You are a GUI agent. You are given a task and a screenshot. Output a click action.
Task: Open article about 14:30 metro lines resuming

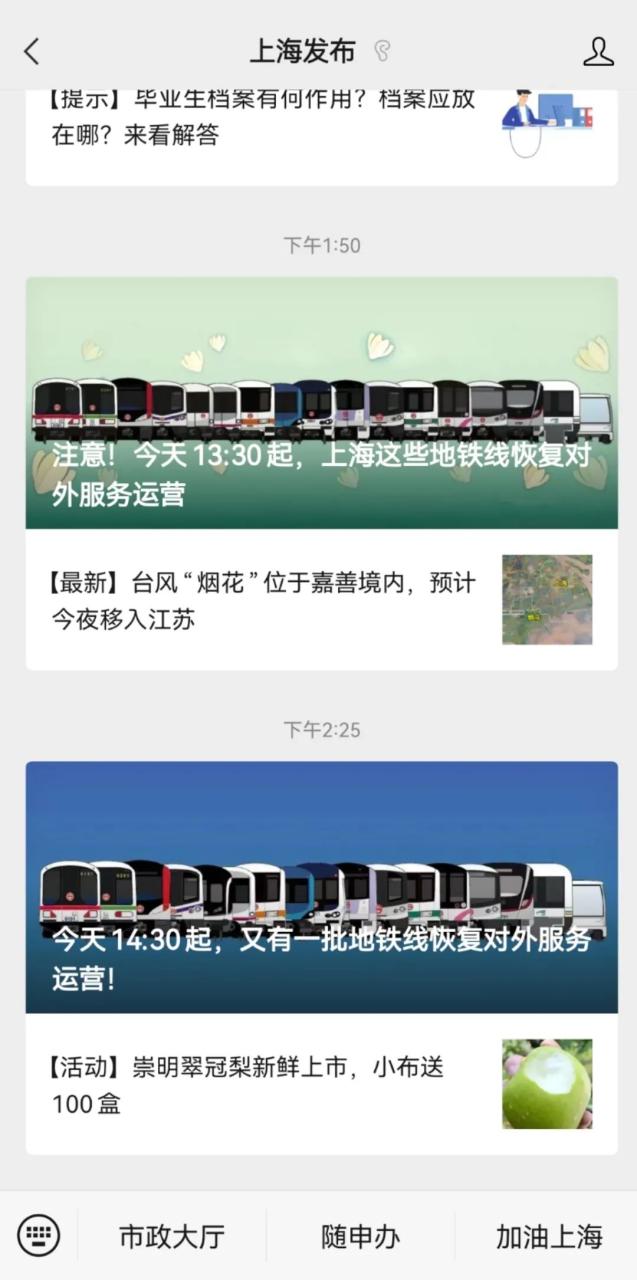pyautogui.click(x=321, y=887)
